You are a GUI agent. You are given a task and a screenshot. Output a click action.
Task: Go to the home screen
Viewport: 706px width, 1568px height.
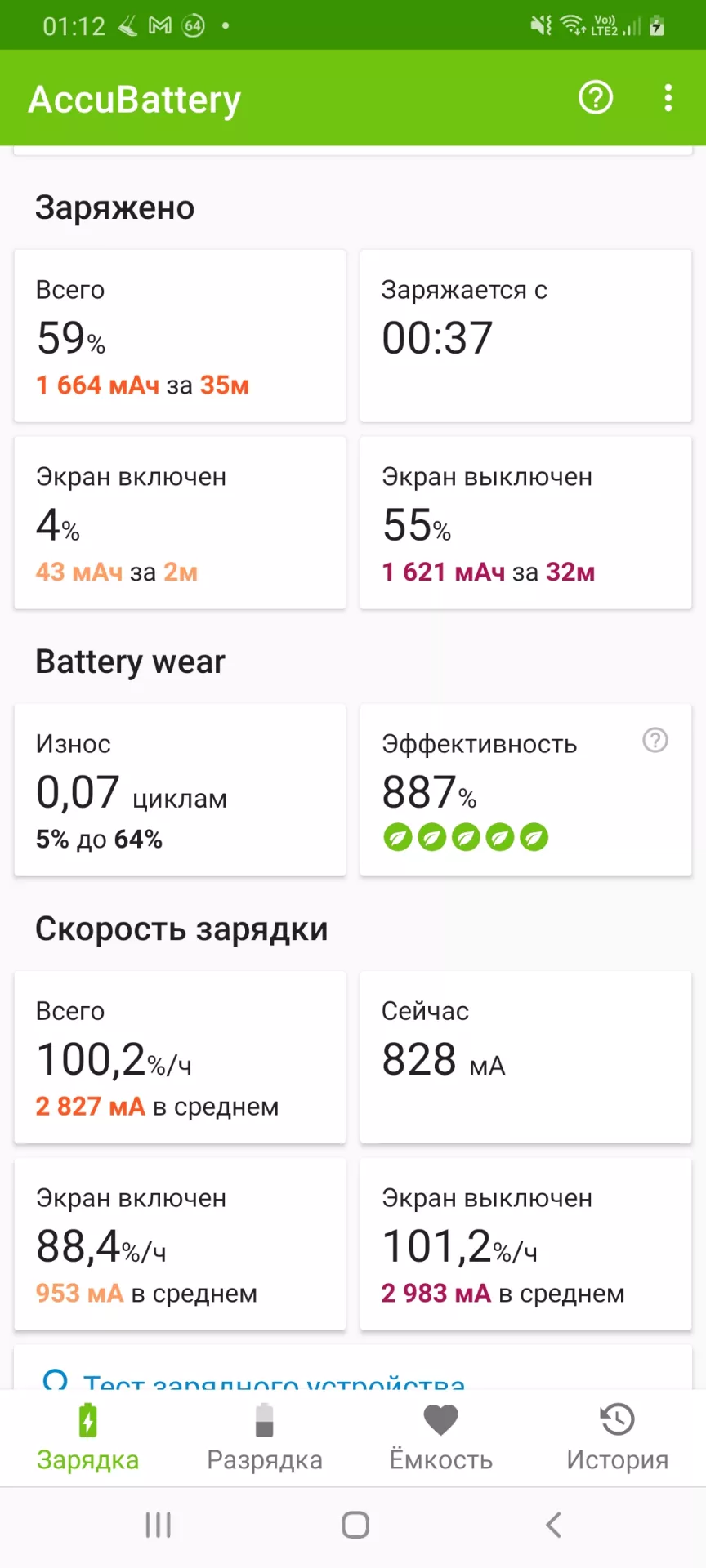click(x=355, y=1525)
